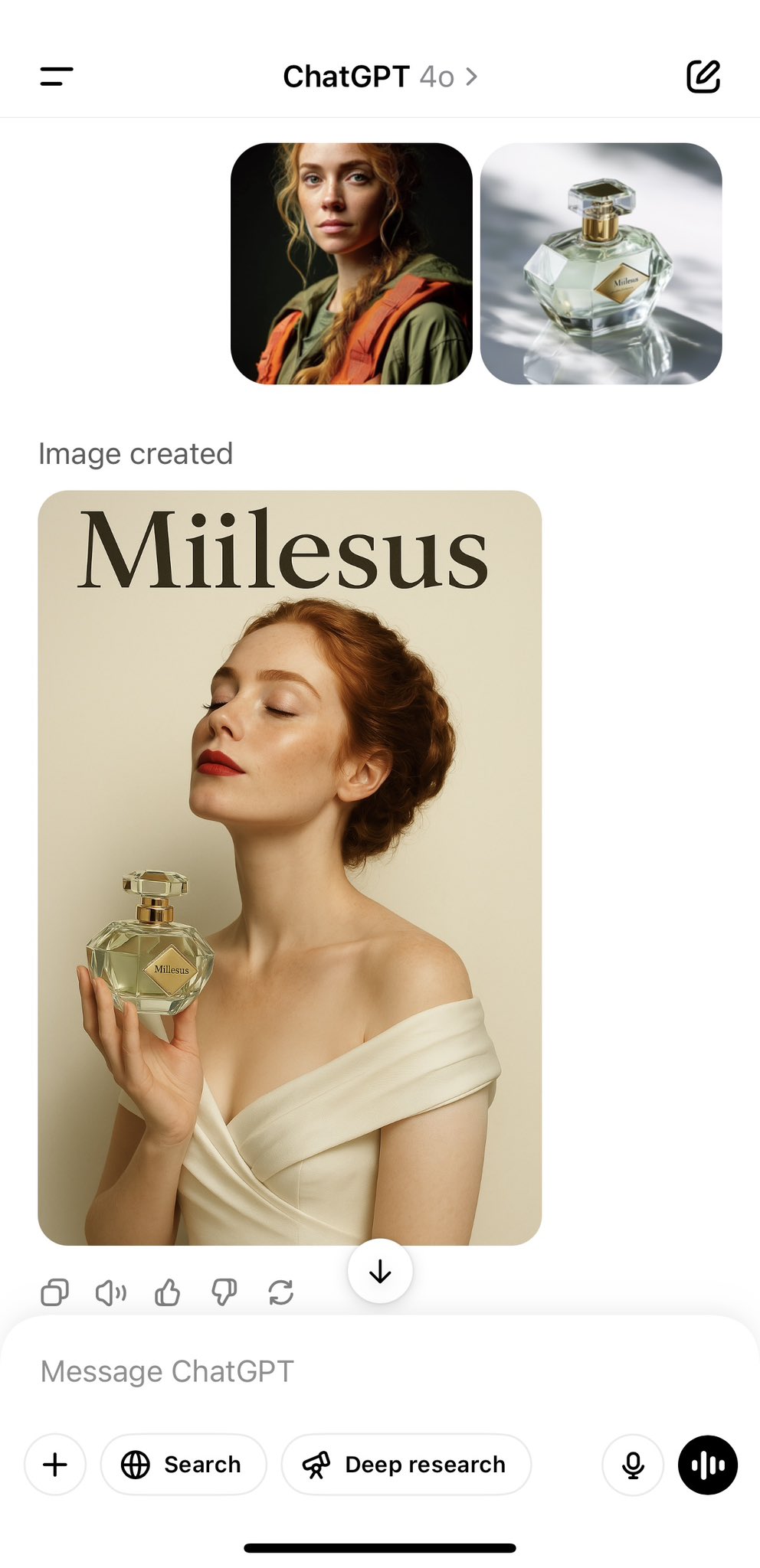The height and width of the screenshot is (1568, 760).
Task: Launch voice mode
Action: click(707, 1465)
